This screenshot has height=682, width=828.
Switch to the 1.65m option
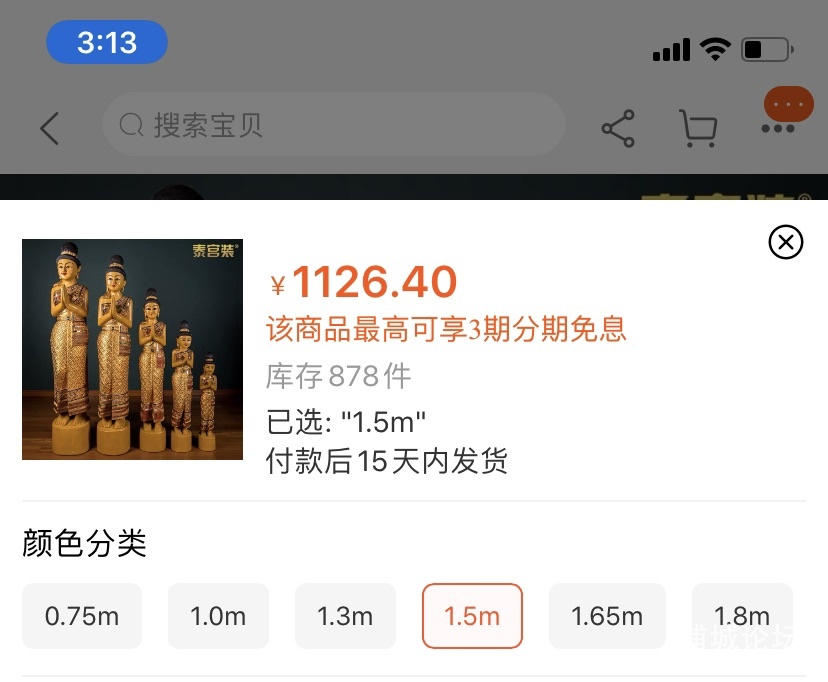tap(607, 616)
